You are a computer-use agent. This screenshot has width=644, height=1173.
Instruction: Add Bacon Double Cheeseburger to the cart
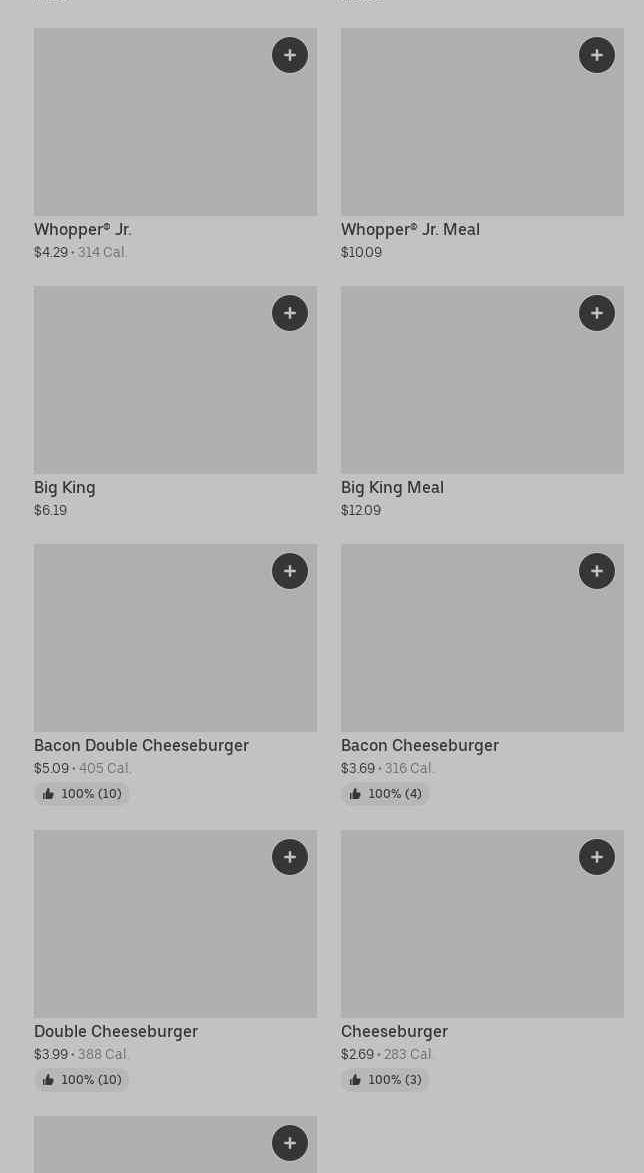[290, 571]
